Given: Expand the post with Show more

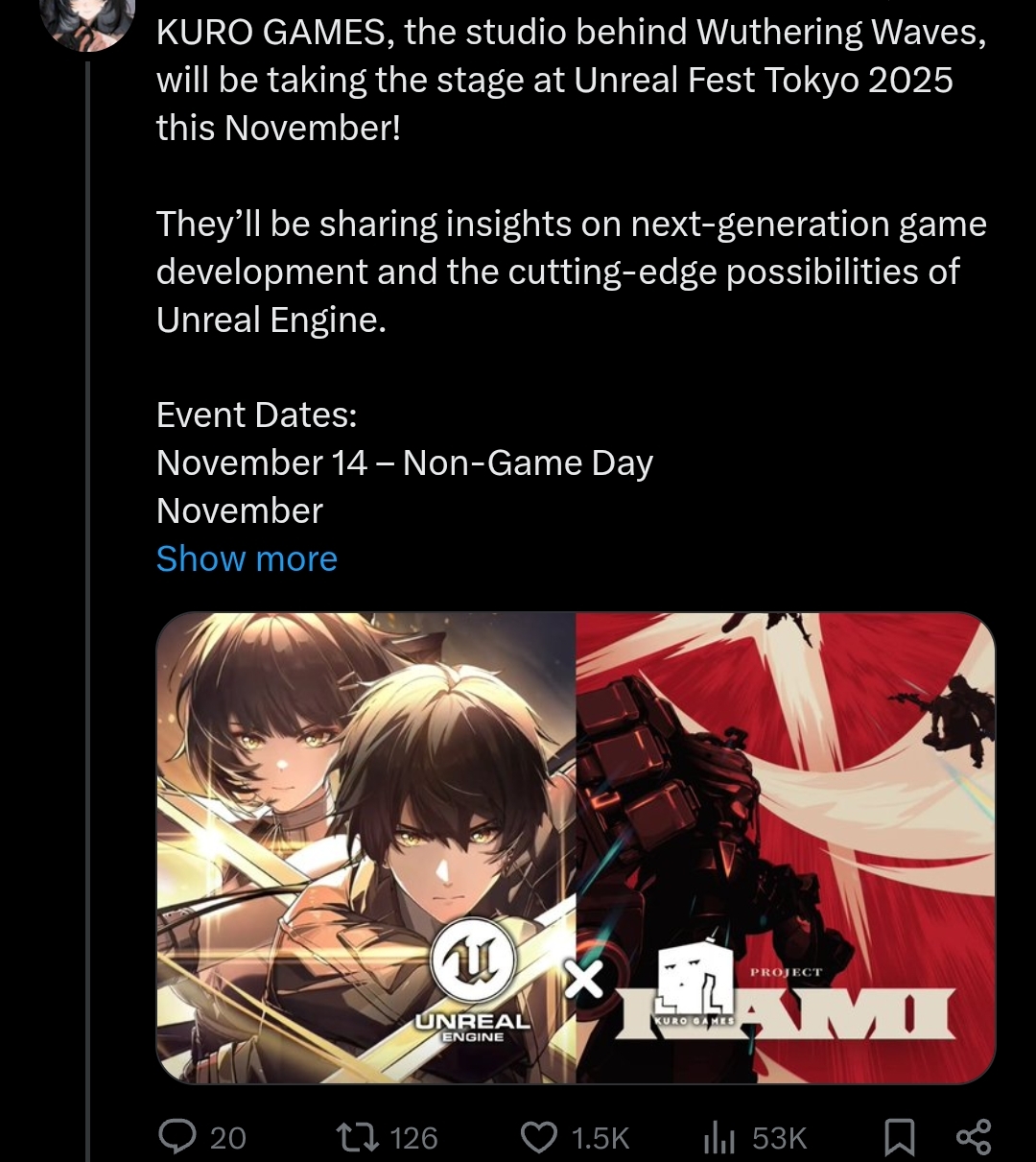Looking at the screenshot, I should pos(247,558).
